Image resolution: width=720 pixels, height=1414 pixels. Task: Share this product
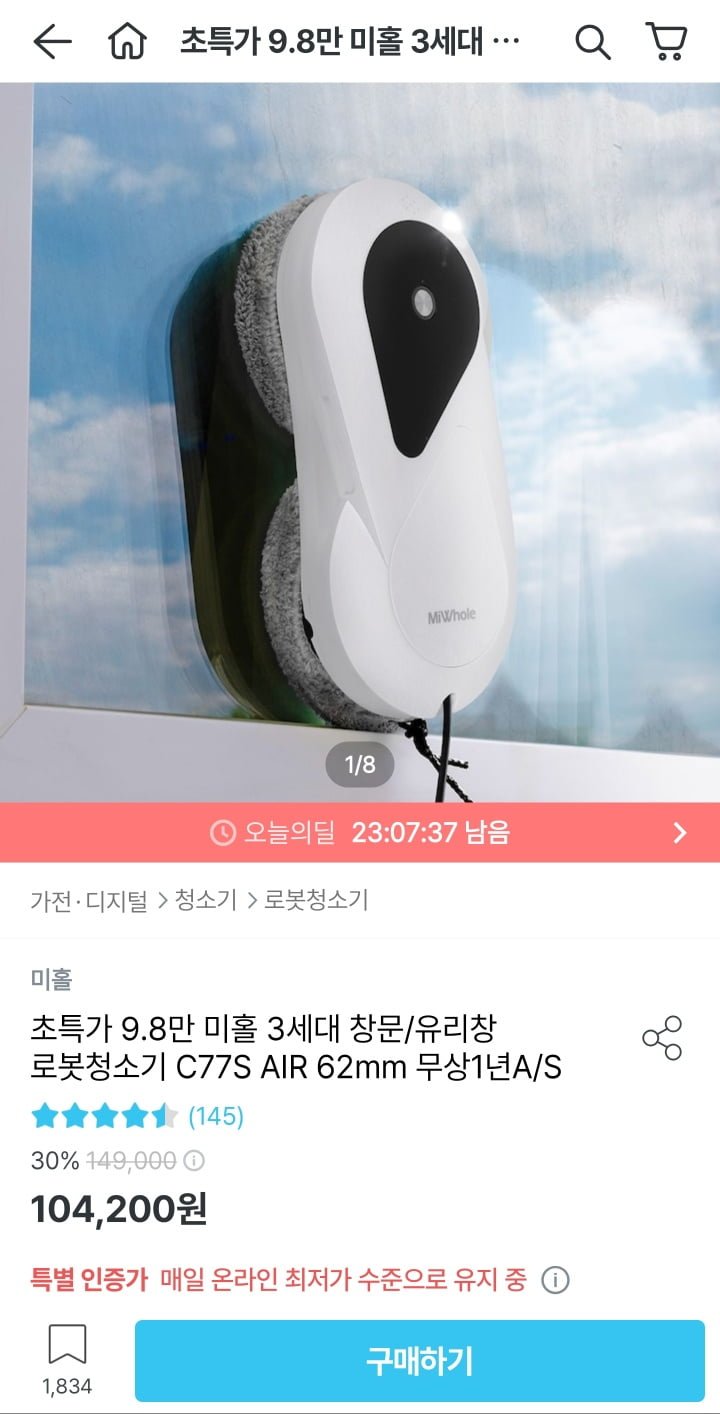point(662,1038)
